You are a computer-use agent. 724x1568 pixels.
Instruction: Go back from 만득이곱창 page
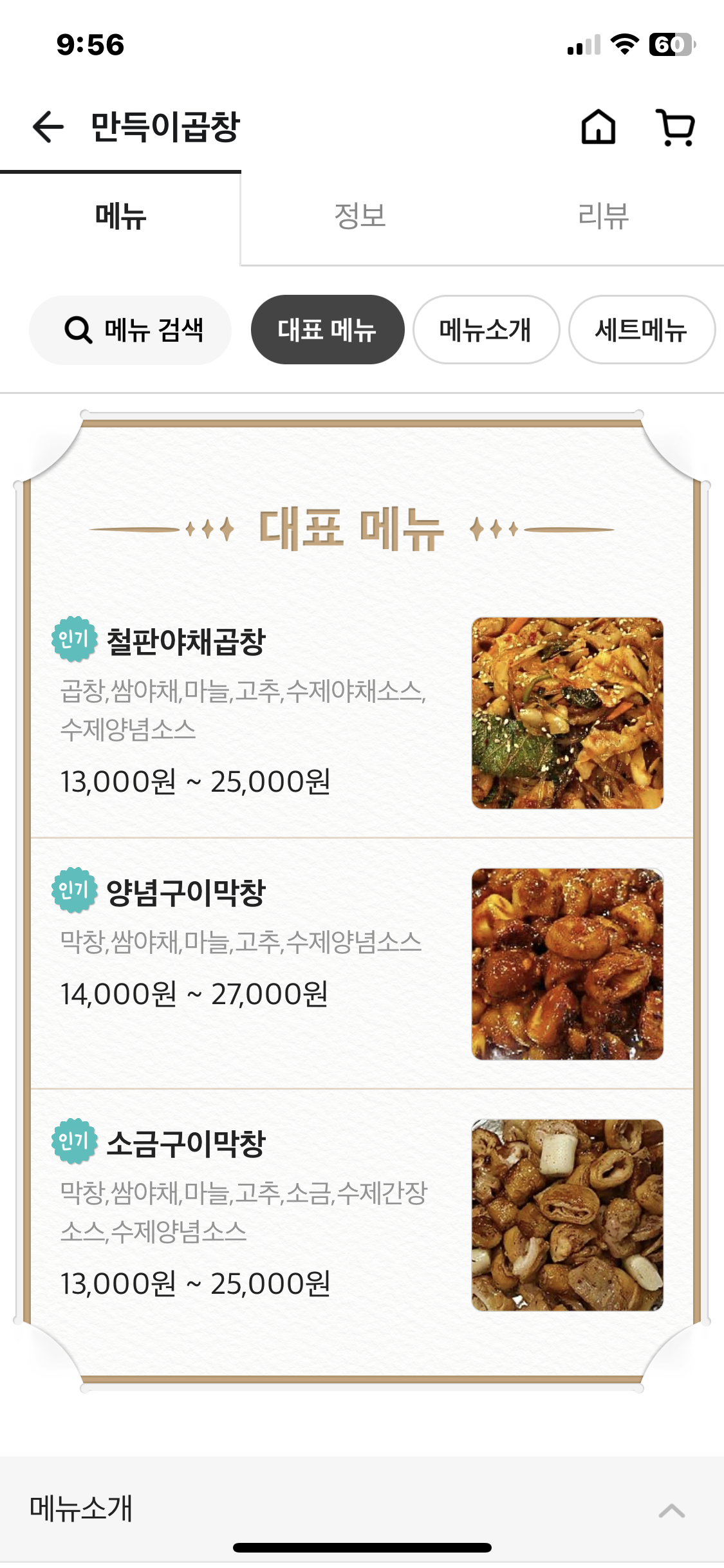point(48,126)
